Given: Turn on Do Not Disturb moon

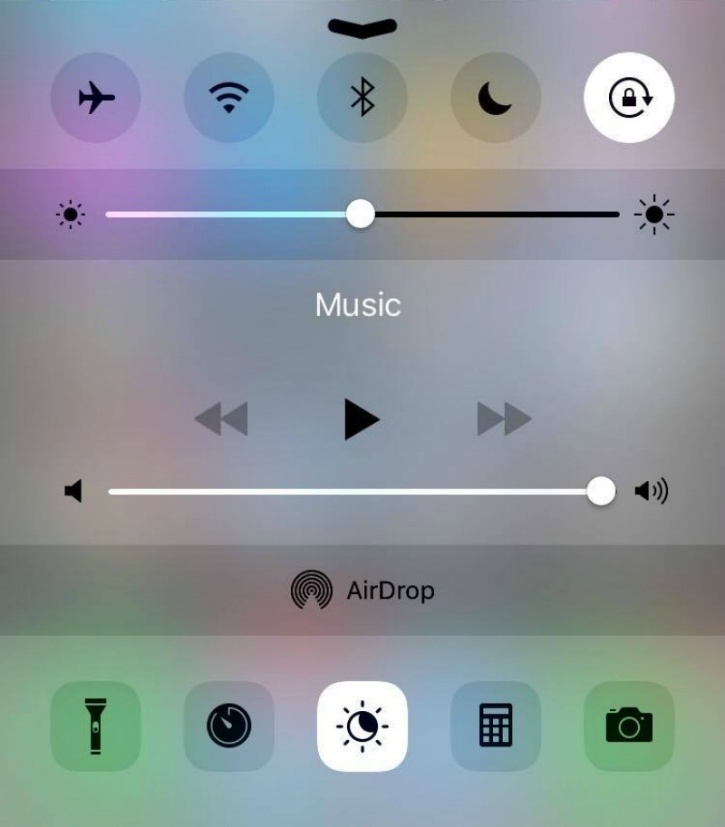Looking at the screenshot, I should point(495,99).
